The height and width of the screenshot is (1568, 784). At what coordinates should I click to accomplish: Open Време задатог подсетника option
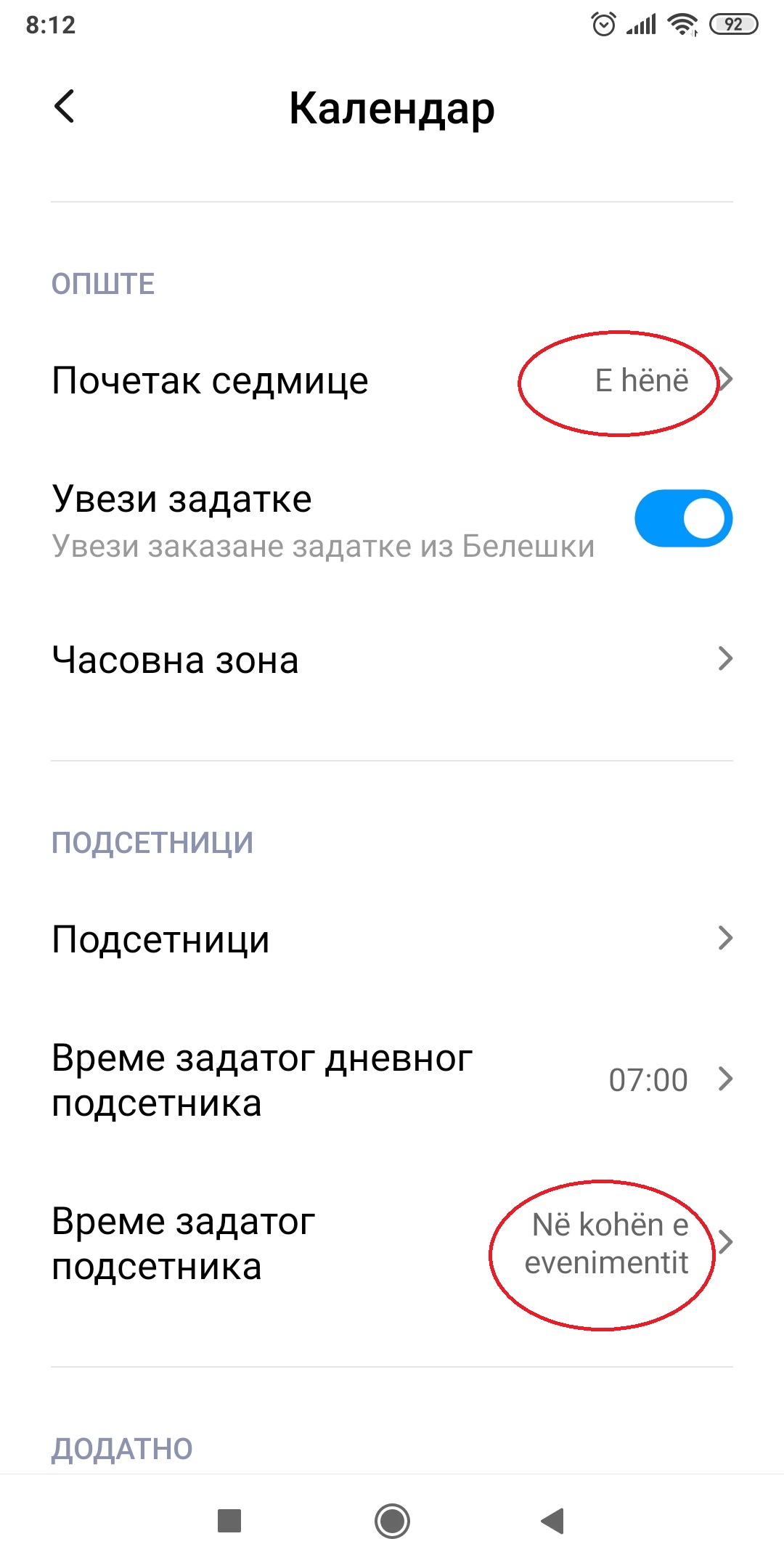click(x=392, y=1243)
